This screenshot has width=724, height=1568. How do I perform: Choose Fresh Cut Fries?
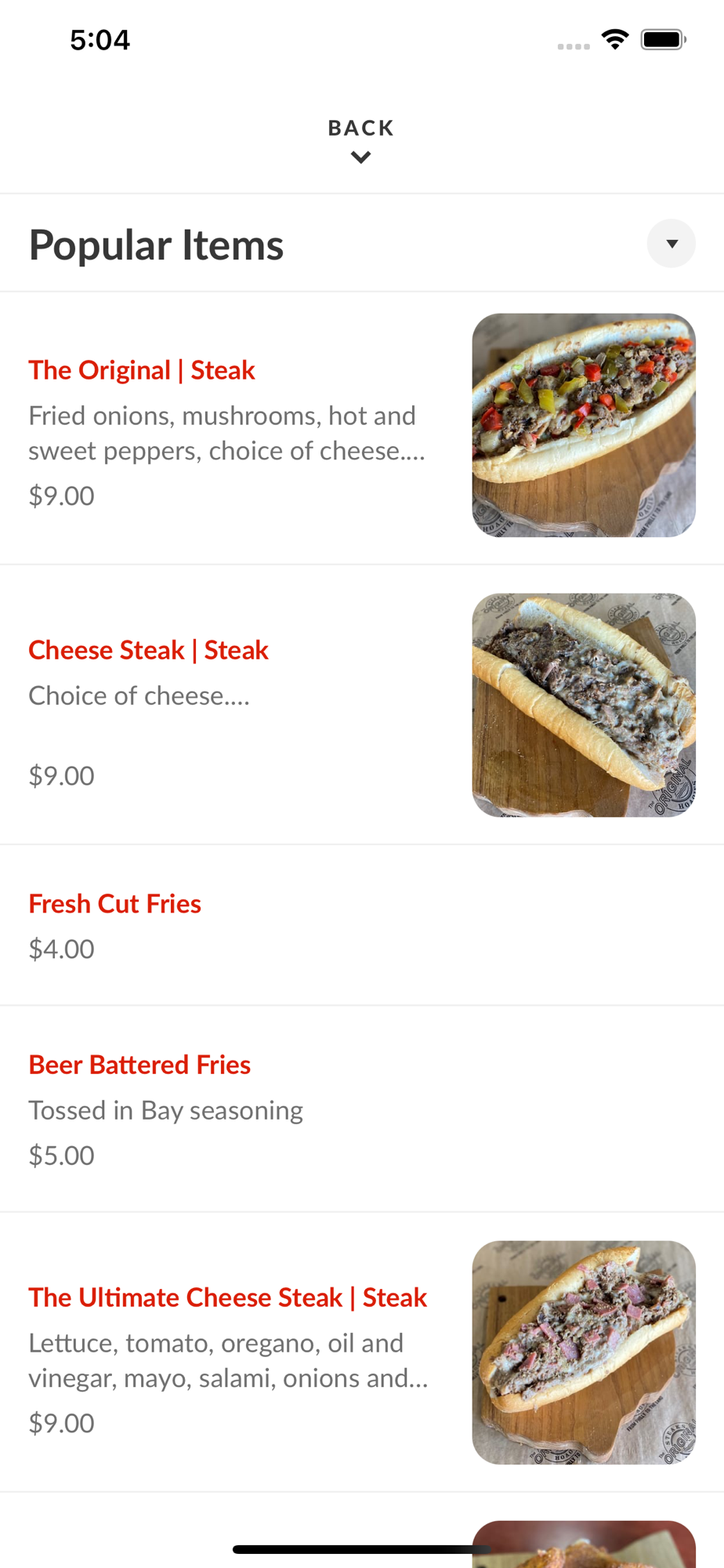pyautogui.click(x=115, y=904)
